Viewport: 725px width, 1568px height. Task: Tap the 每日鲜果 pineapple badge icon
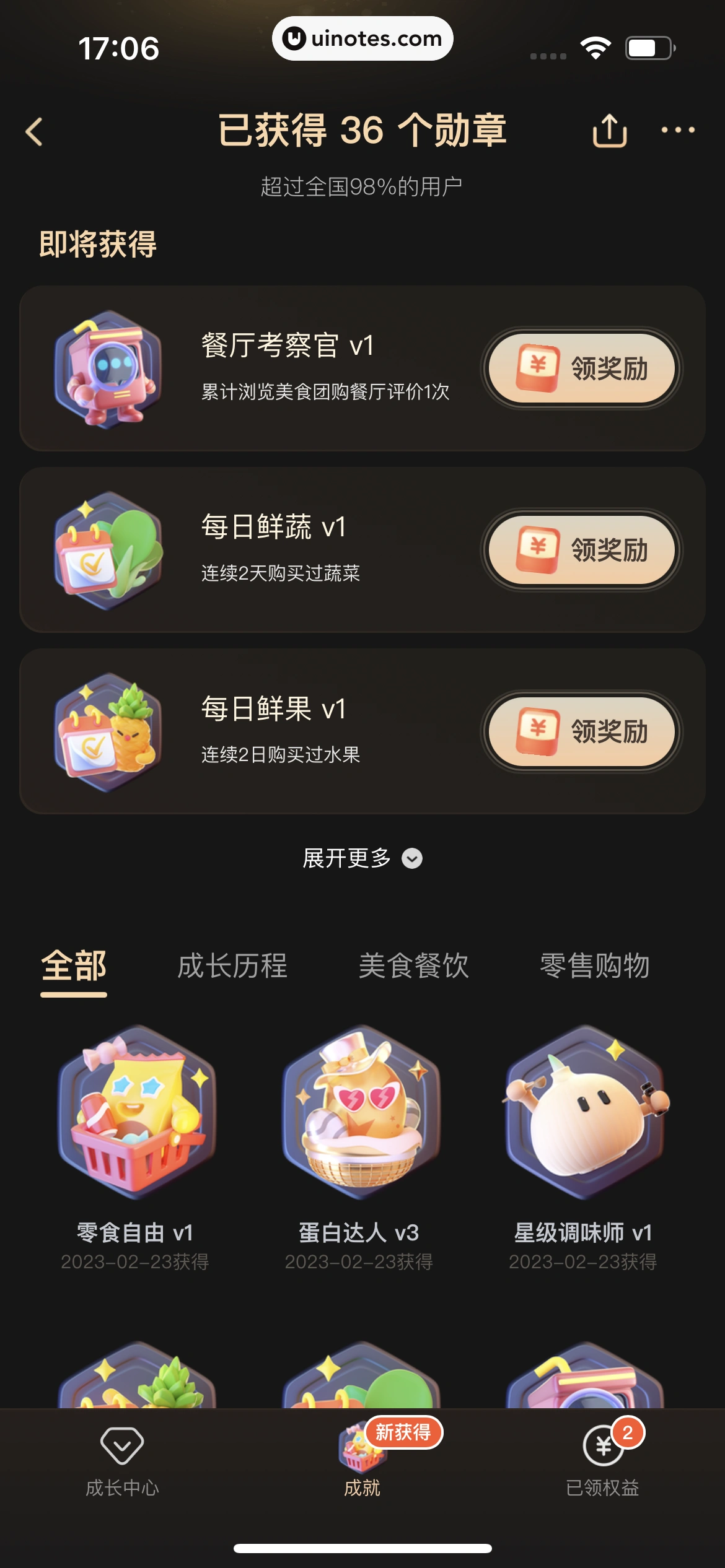click(108, 732)
